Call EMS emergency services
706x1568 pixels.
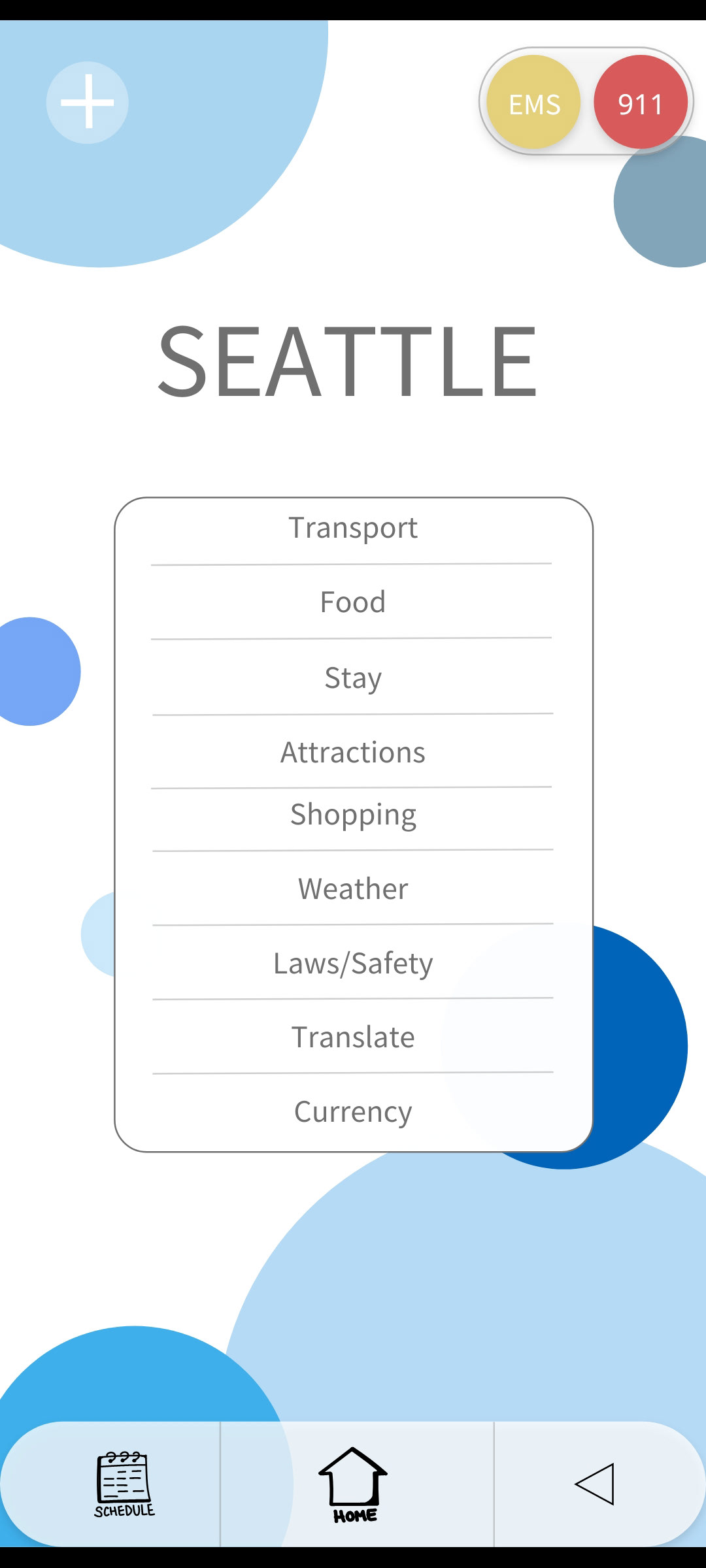533,103
